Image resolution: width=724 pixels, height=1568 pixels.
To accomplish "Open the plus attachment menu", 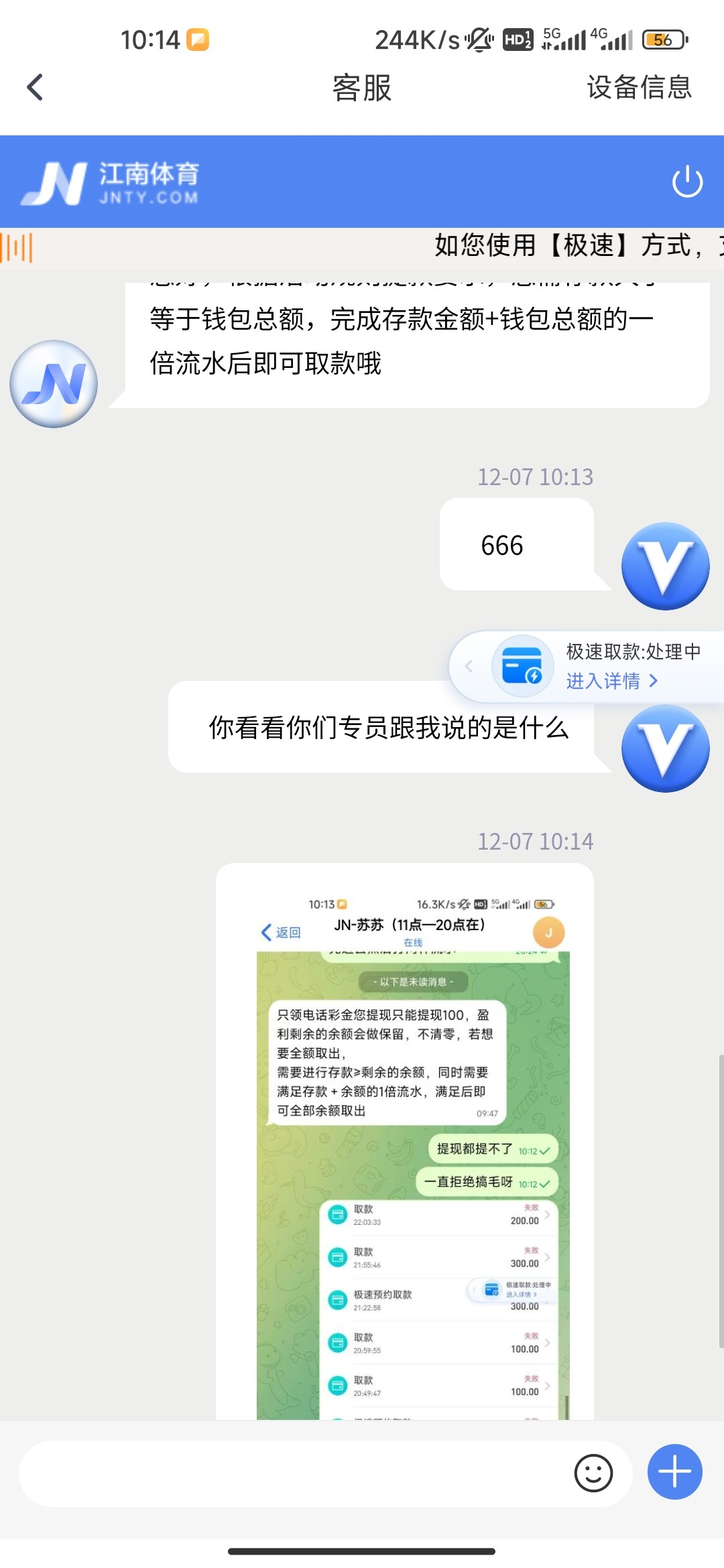I will click(674, 1472).
